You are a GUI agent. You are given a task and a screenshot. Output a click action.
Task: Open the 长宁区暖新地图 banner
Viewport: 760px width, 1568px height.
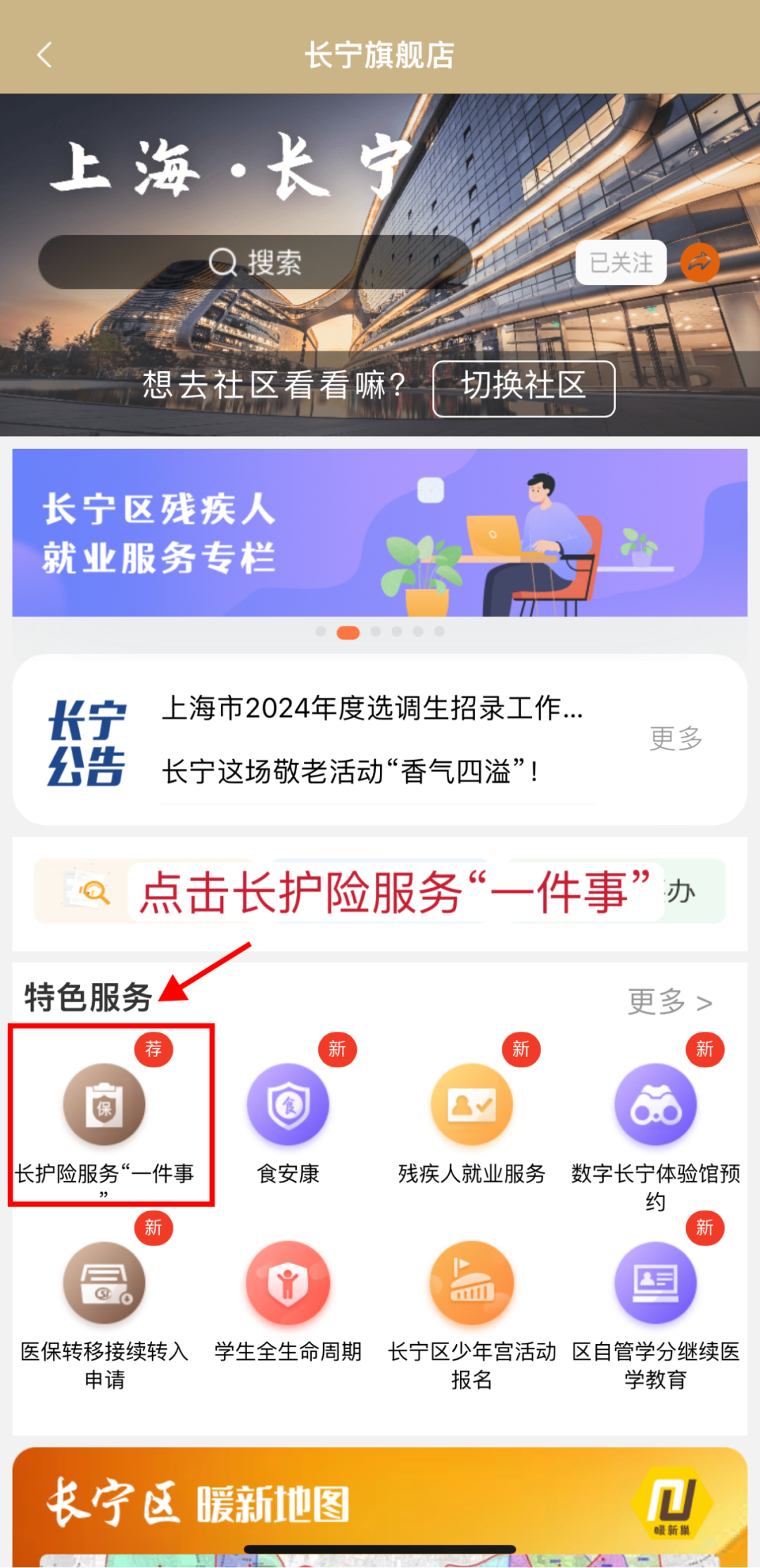point(380,1506)
